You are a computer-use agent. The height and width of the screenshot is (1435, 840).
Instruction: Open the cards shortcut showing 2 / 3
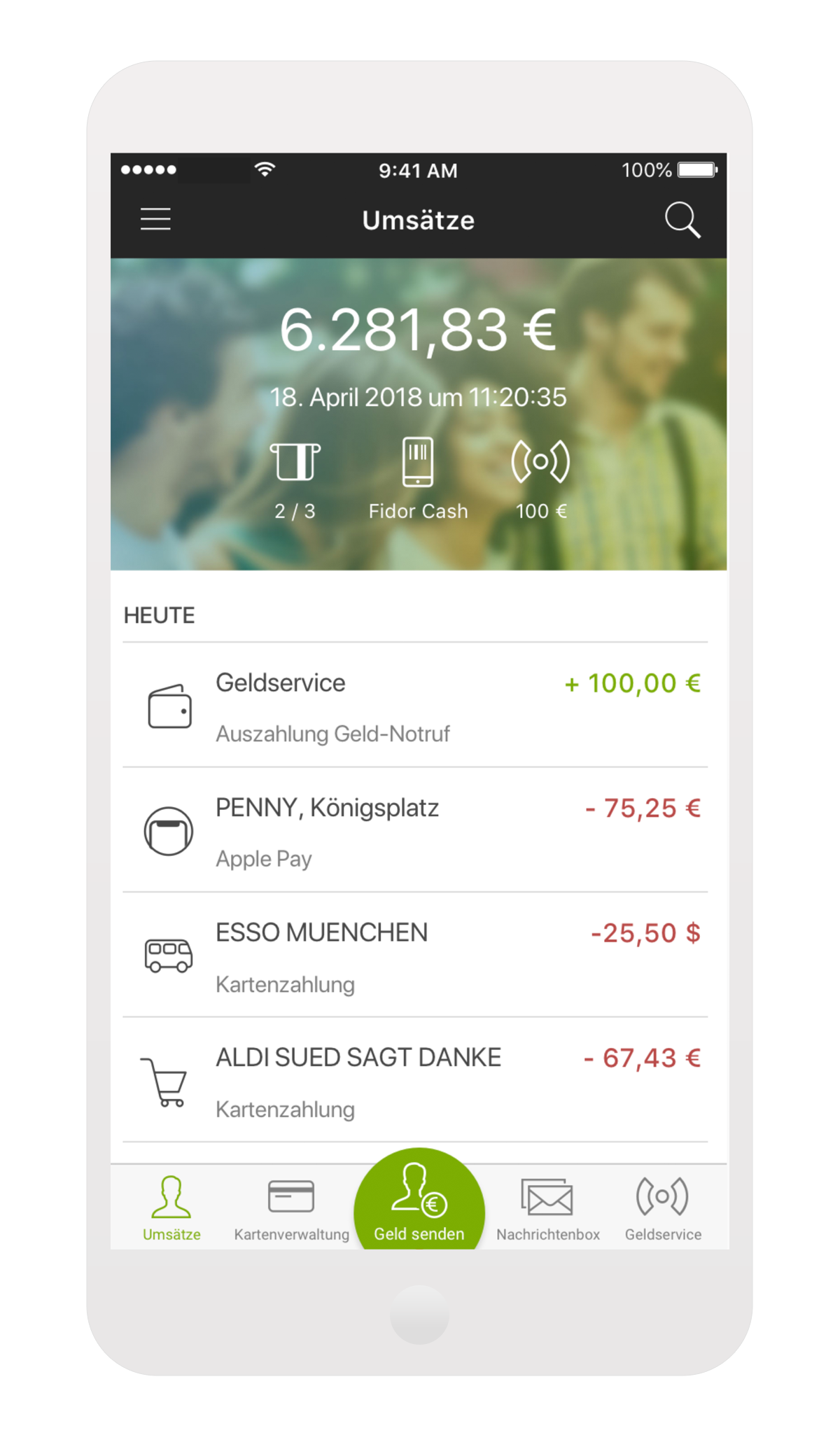pos(295,479)
